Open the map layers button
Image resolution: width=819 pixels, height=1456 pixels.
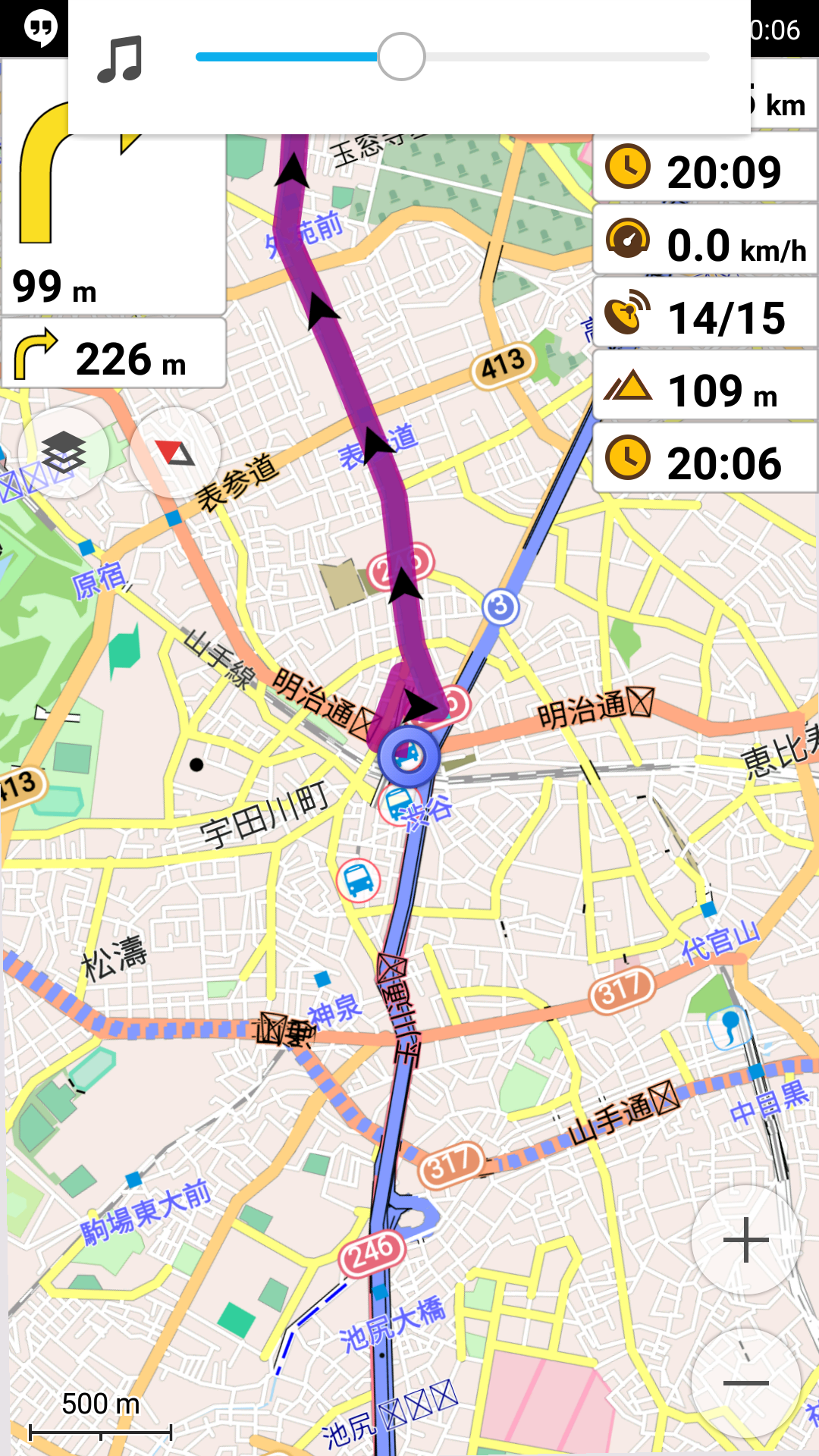coord(64,453)
